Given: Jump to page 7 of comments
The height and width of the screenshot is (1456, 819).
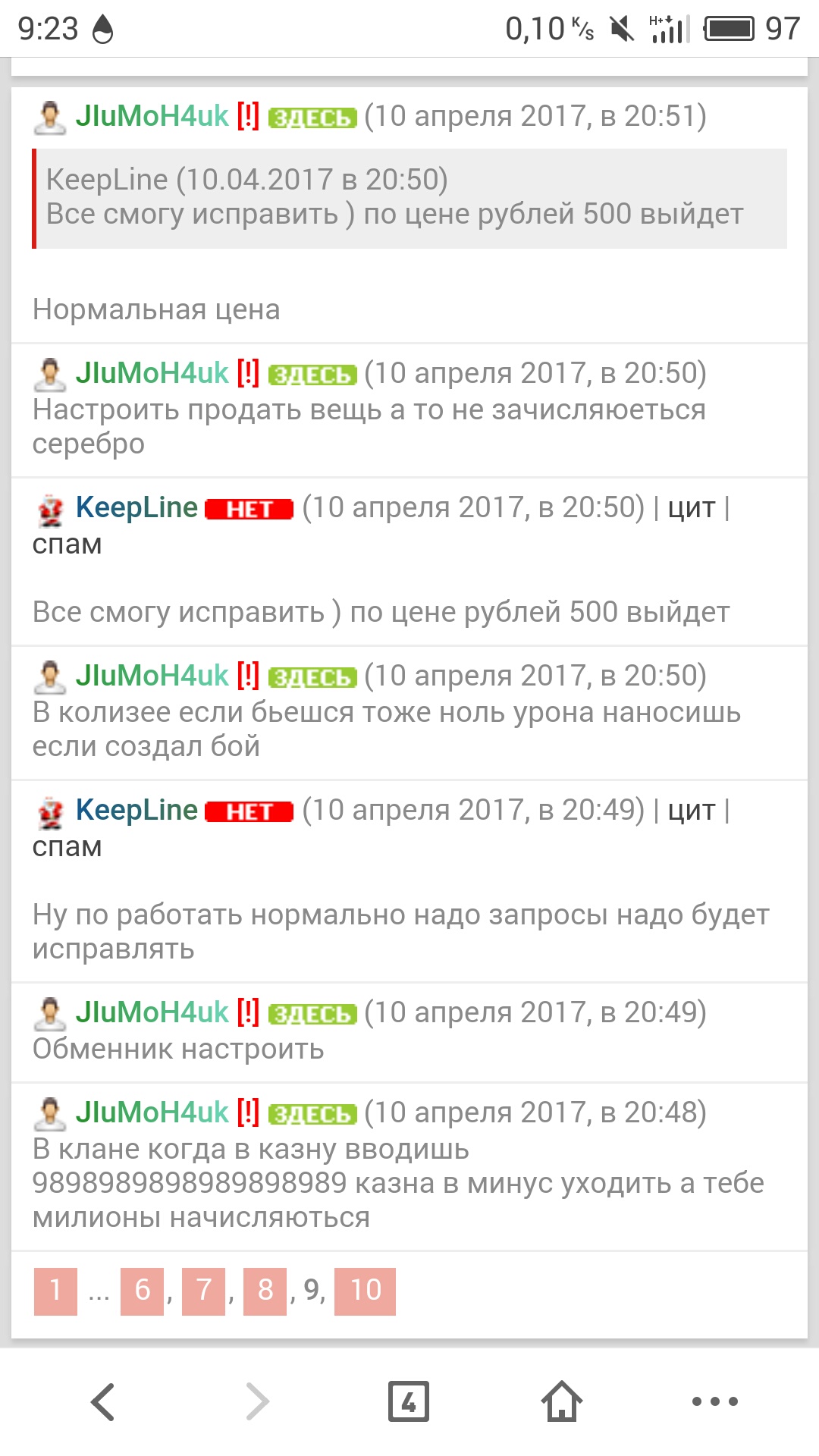Looking at the screenshot, I should 203,1291.
